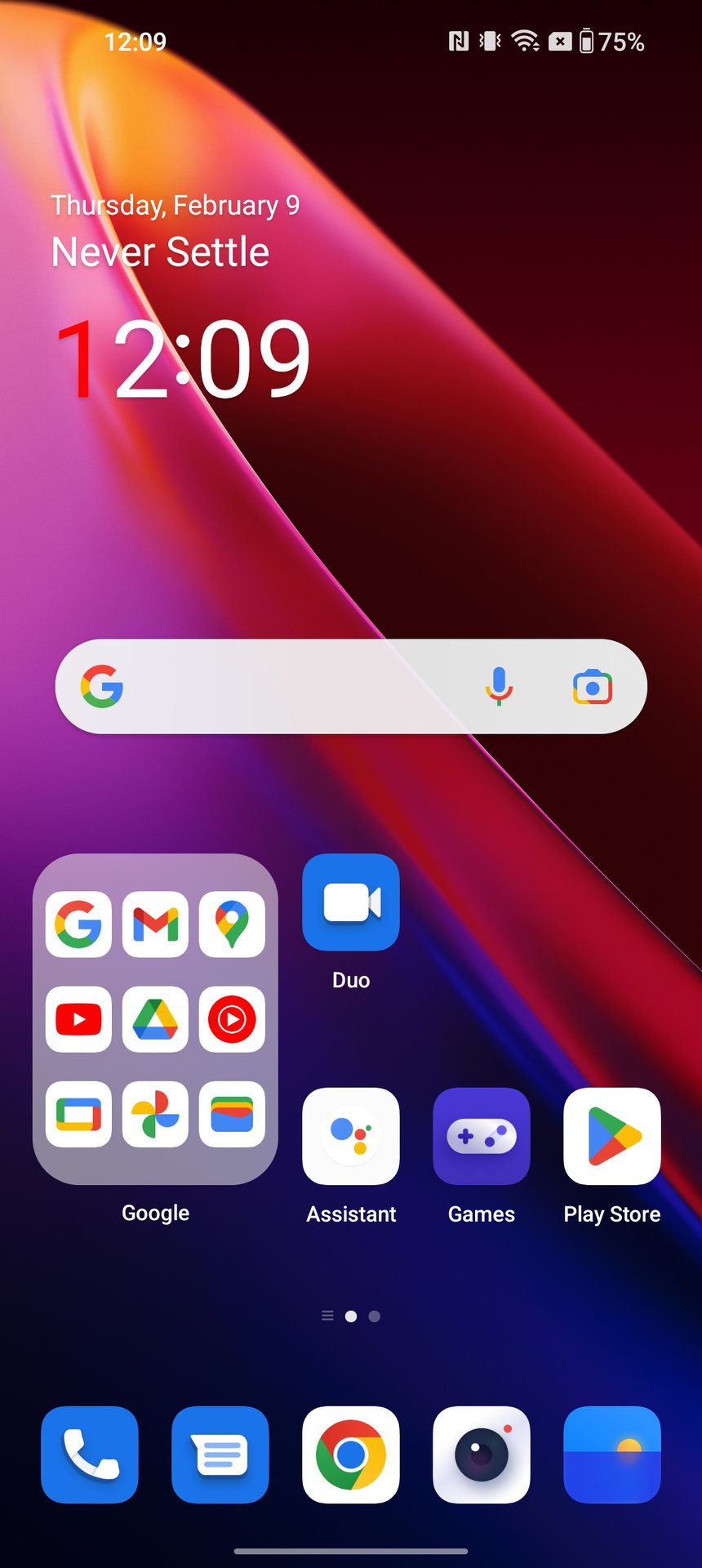Launch the Play Store
Screen dimensions: 702x1568
612,1136
